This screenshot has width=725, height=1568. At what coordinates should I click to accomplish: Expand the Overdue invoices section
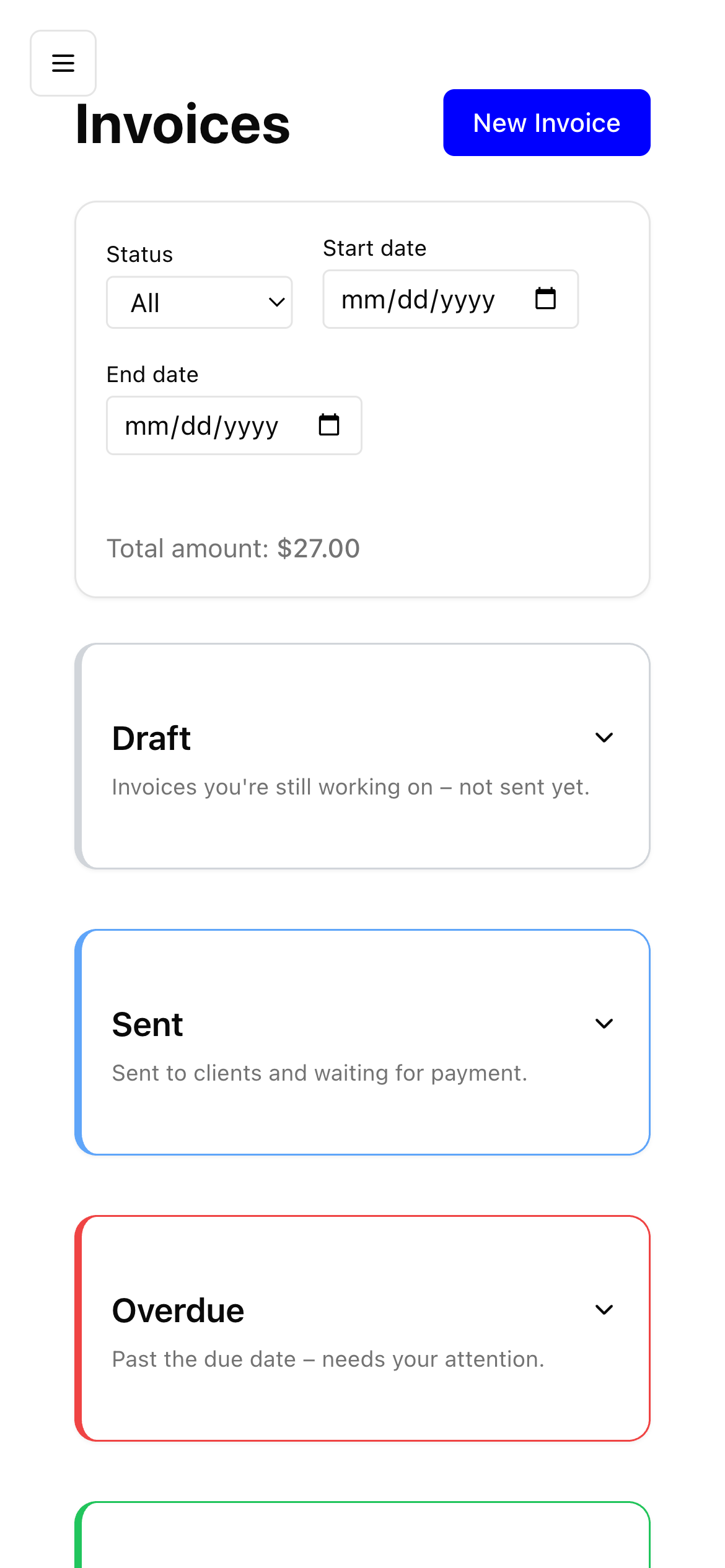pyautogui.click(x=604, y=1310)
